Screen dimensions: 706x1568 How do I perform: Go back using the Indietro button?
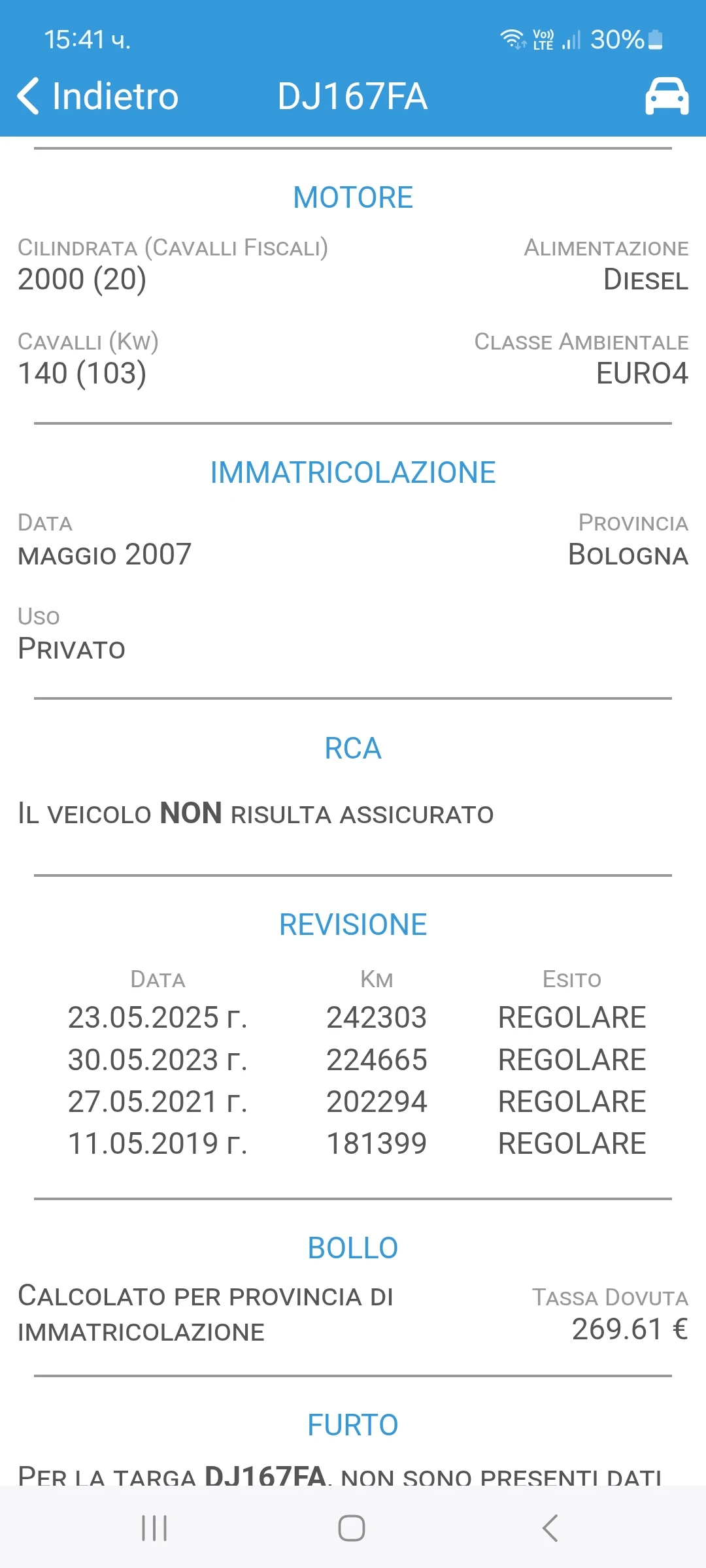click(98, 96)
